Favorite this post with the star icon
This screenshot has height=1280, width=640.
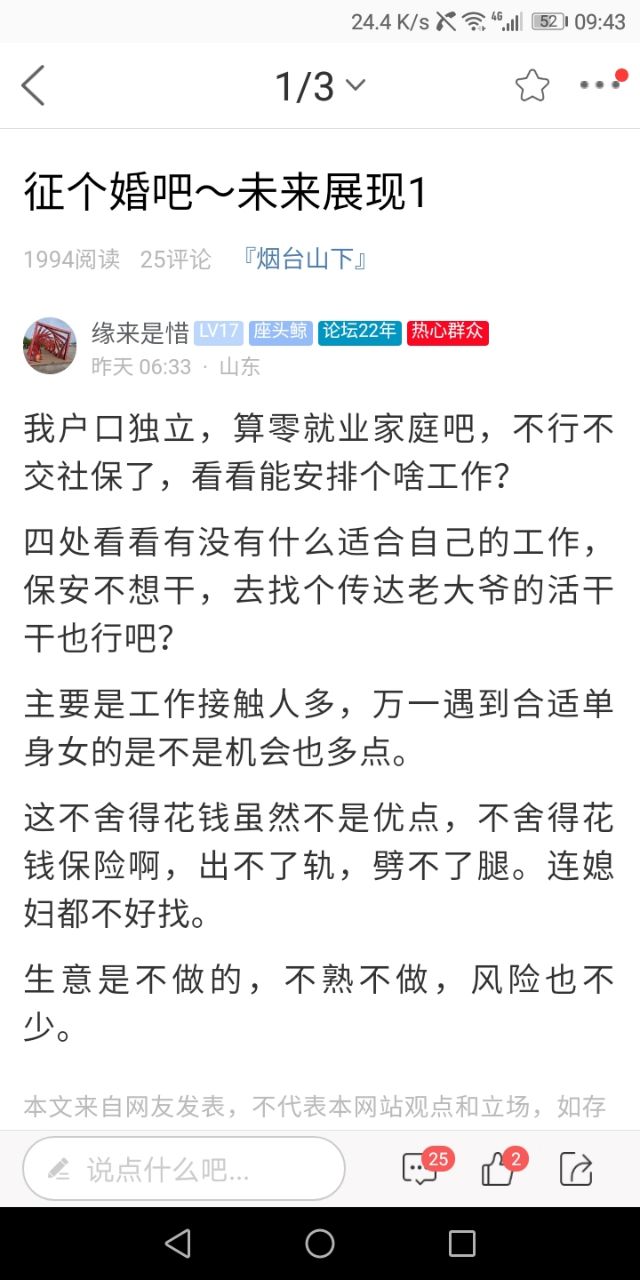(532, 86)
